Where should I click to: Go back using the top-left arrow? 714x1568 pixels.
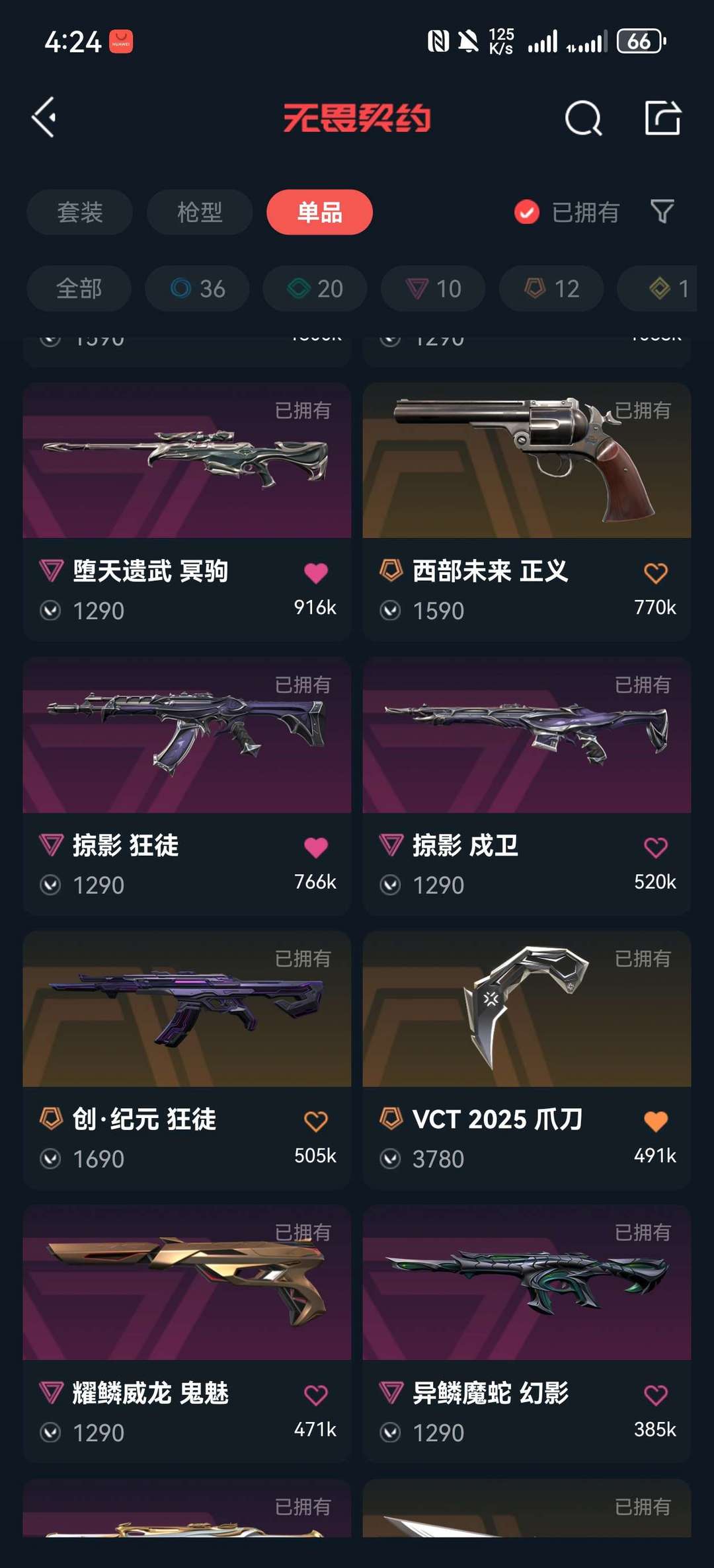click(44, 118)
